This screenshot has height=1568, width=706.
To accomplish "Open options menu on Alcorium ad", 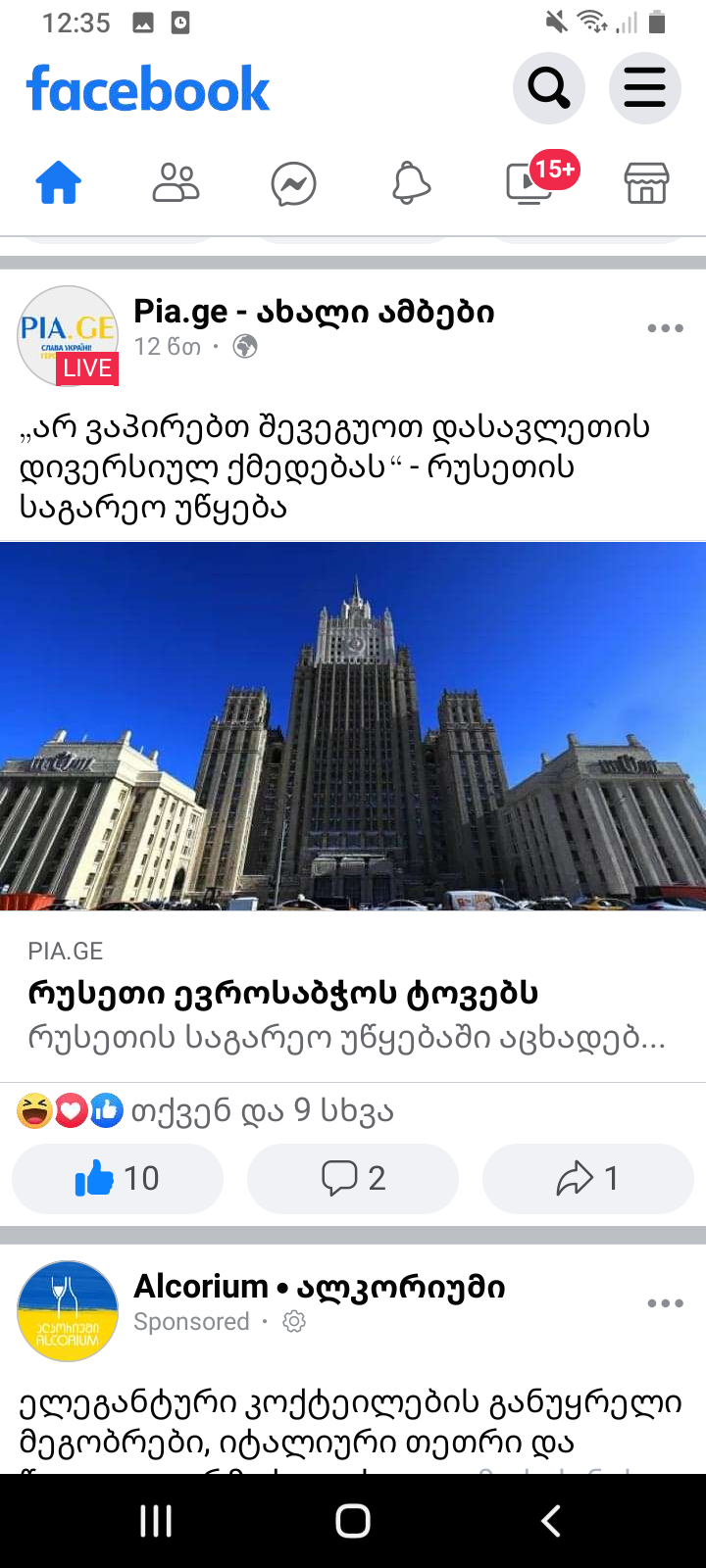I will pos(665,1303).
